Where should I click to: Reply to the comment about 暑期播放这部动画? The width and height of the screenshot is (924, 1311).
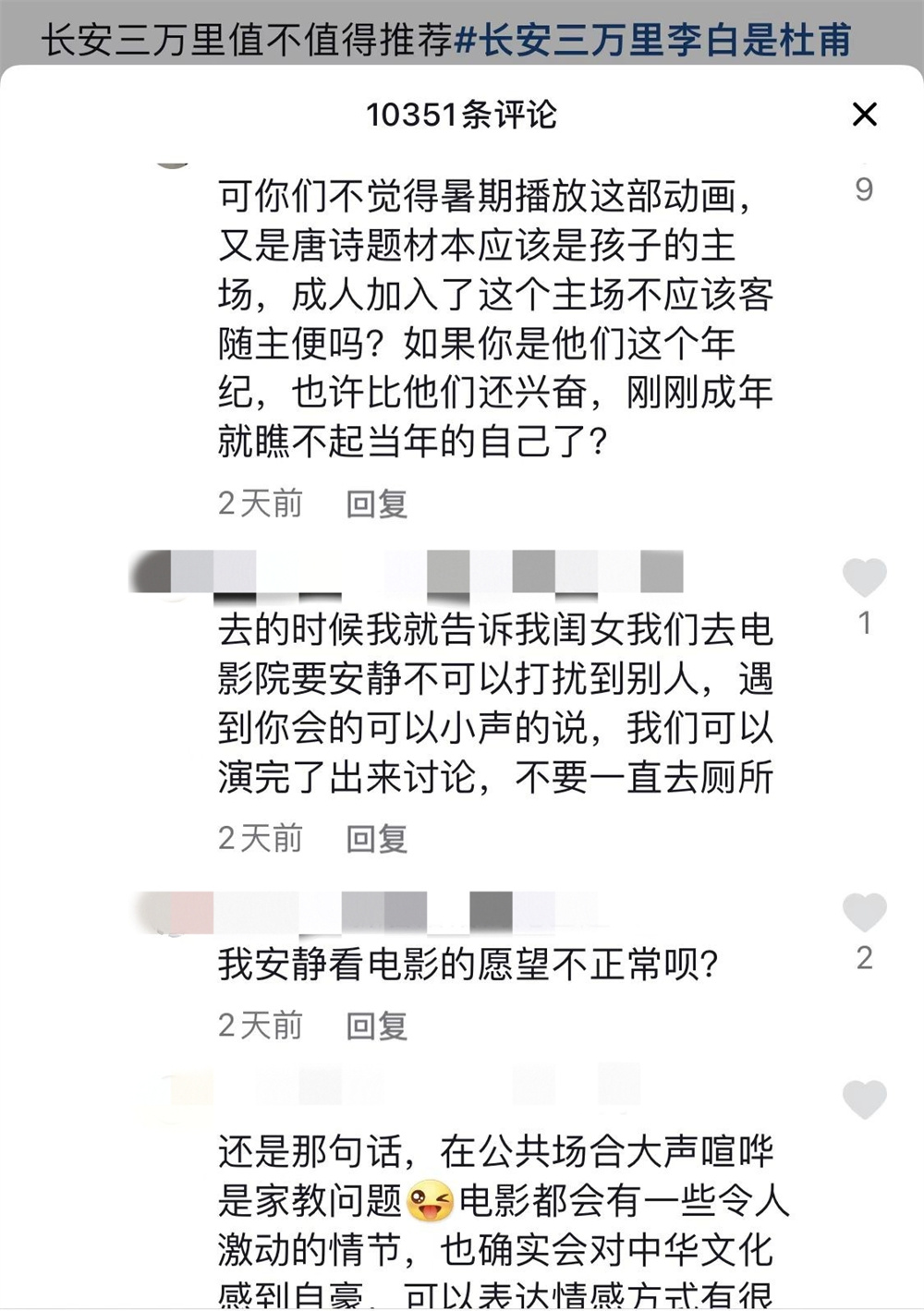(x=376, y=504)
